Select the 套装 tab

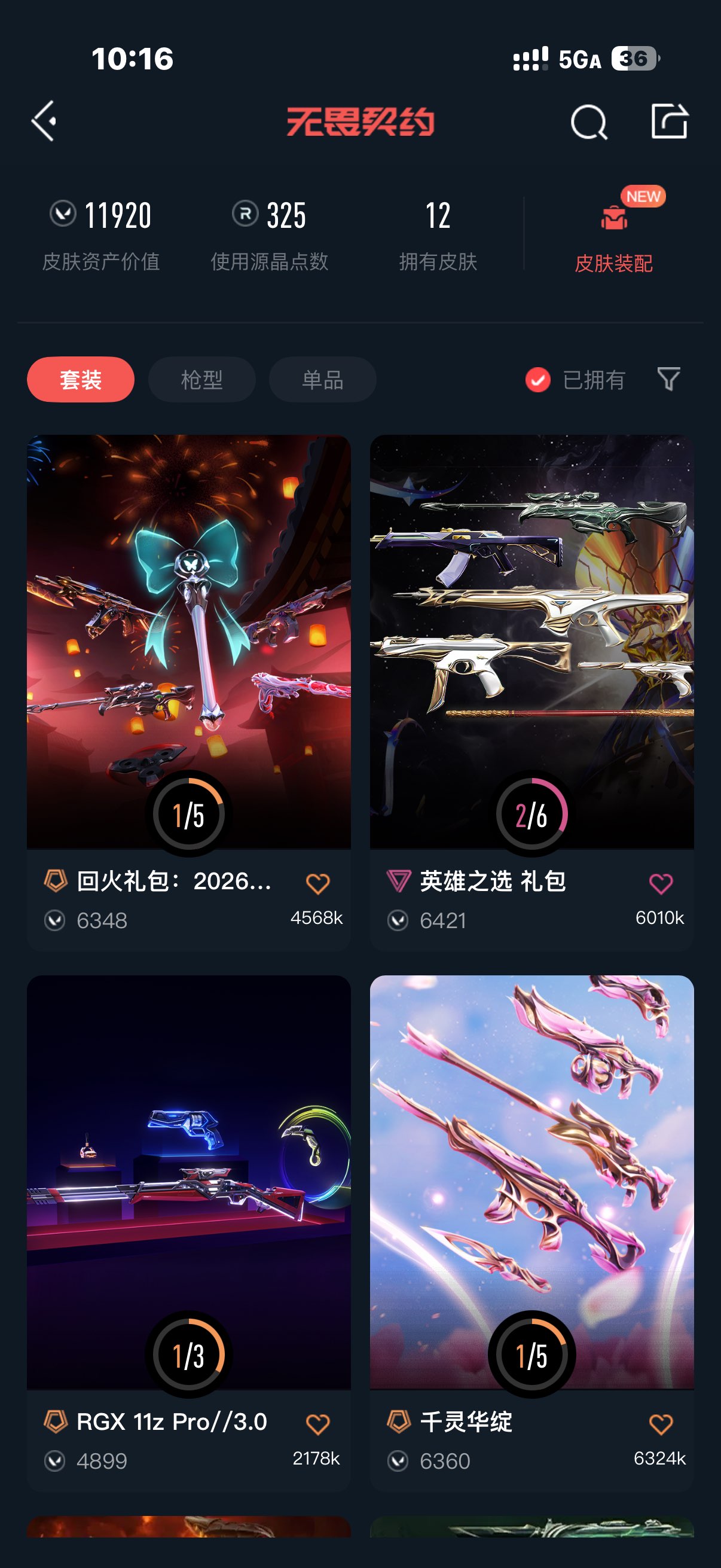(x=80, y=380)
